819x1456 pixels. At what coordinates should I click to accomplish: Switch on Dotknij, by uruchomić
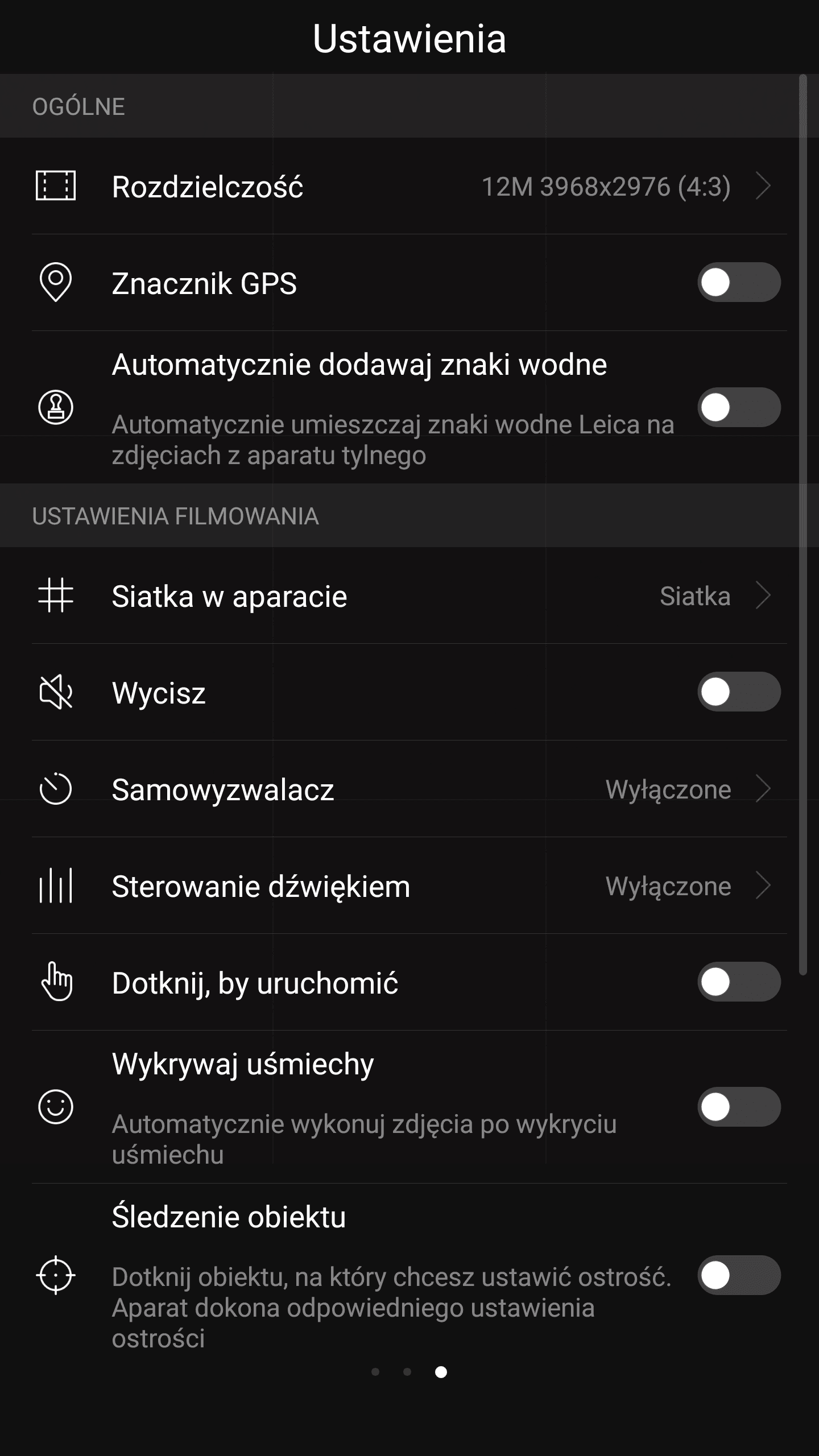[x=738, y=982]
